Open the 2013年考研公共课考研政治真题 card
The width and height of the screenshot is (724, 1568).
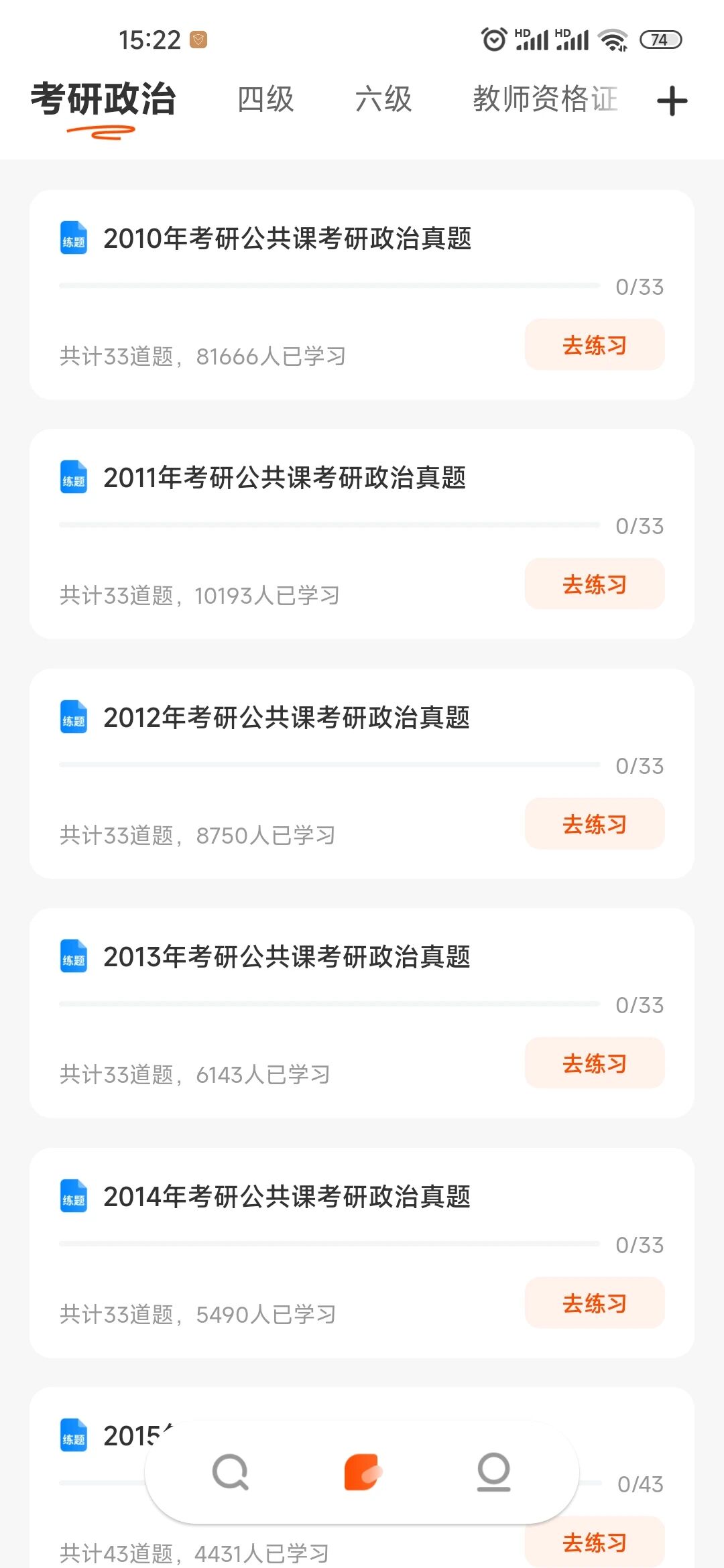pyautogui.click(x=286, y=957)
